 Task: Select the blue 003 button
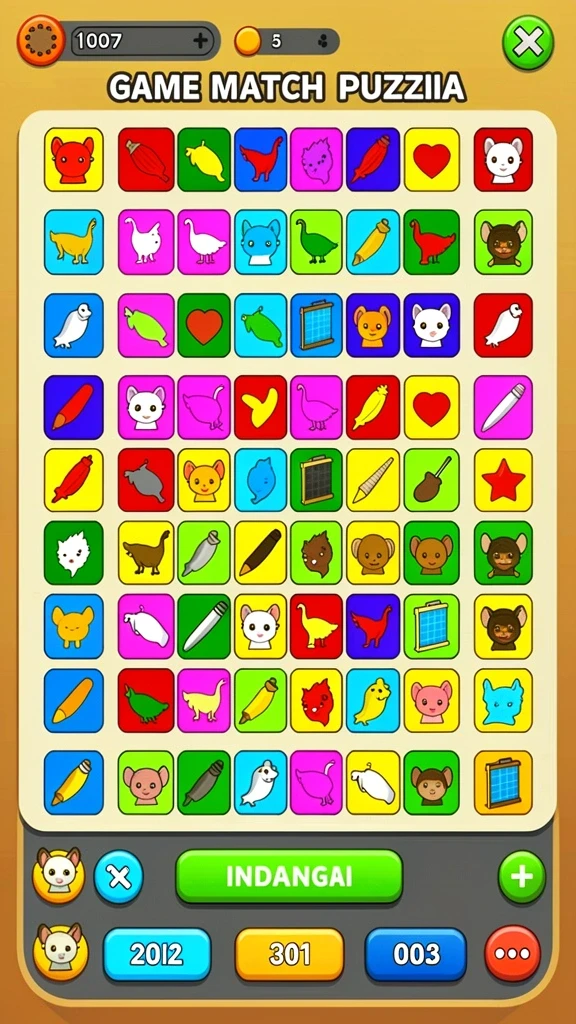[416, 954]
